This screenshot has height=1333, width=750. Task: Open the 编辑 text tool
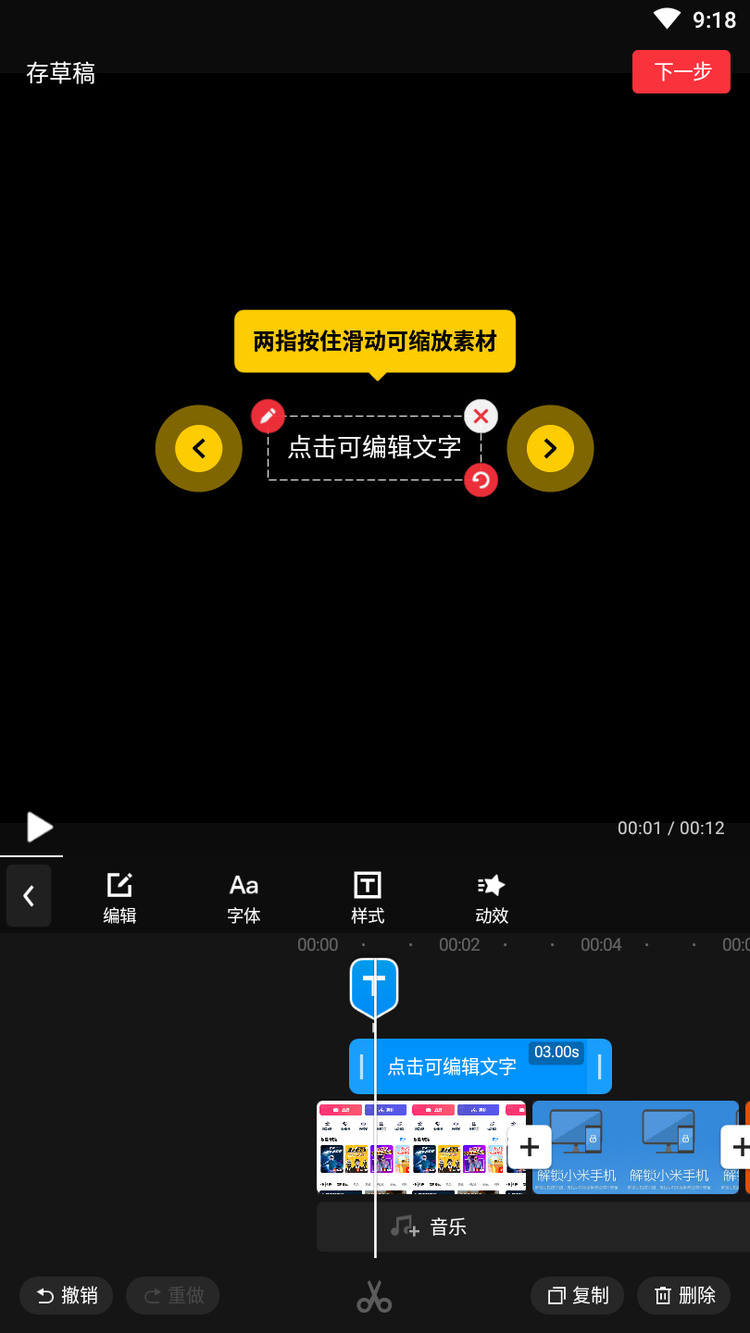[120, 897]
